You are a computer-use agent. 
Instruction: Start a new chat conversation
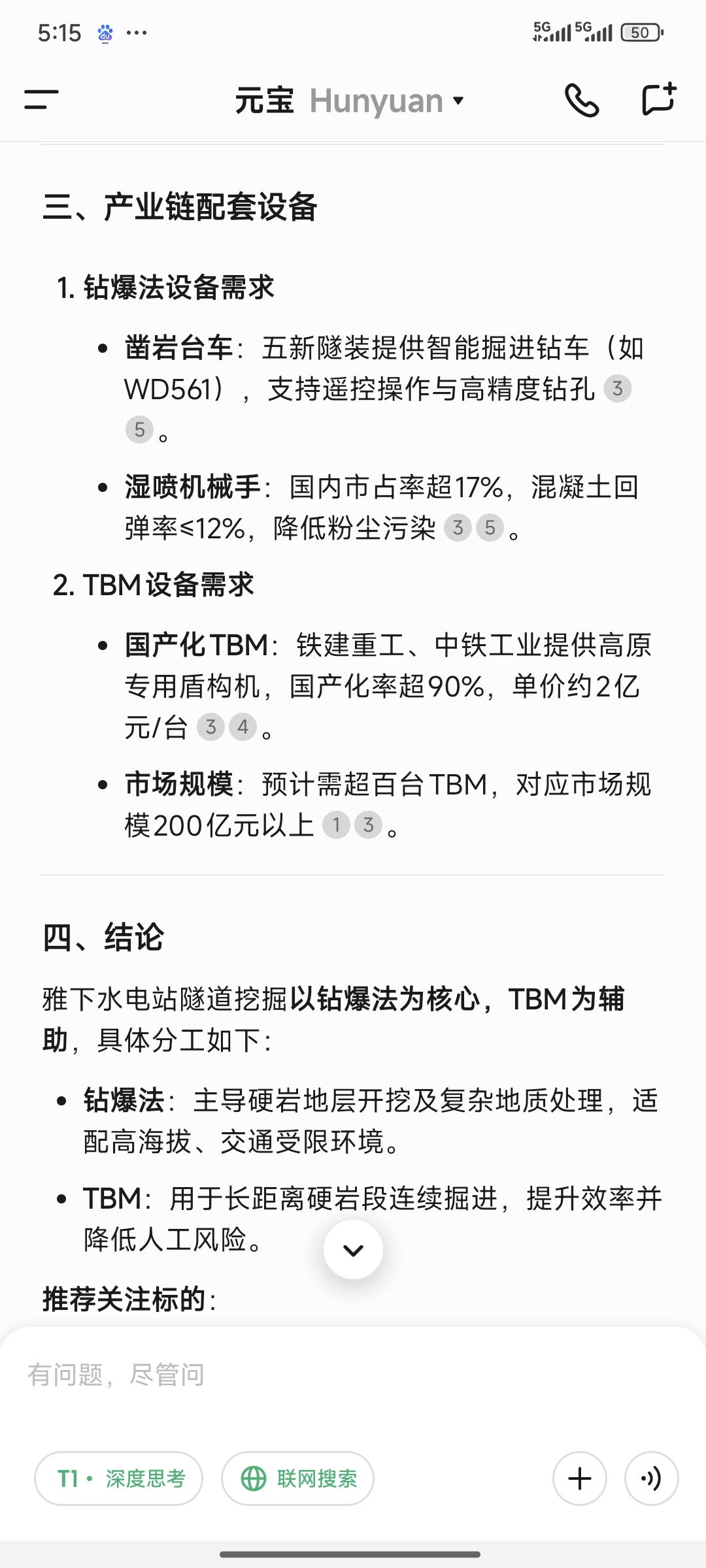click(x=658, y=99)
